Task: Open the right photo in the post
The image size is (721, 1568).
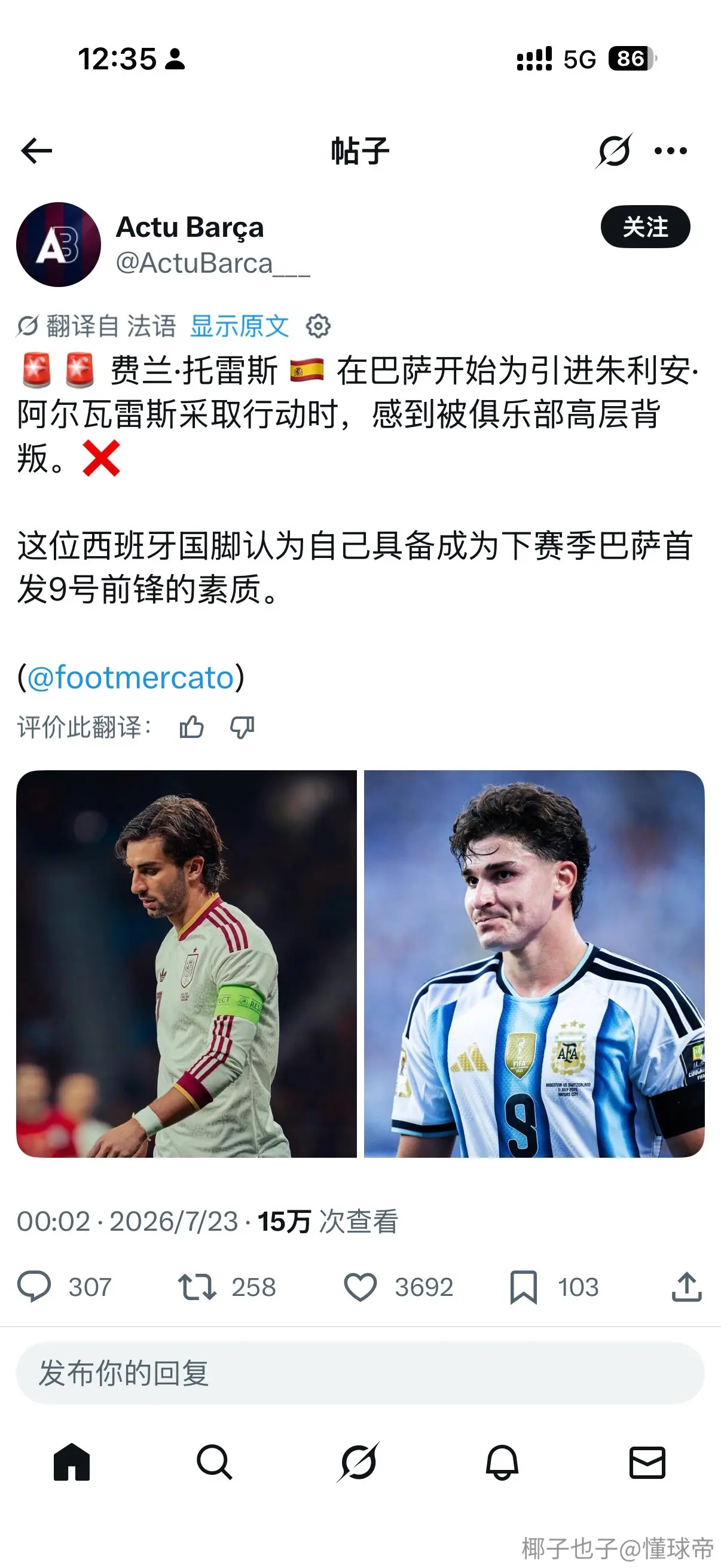Action: 534,963
